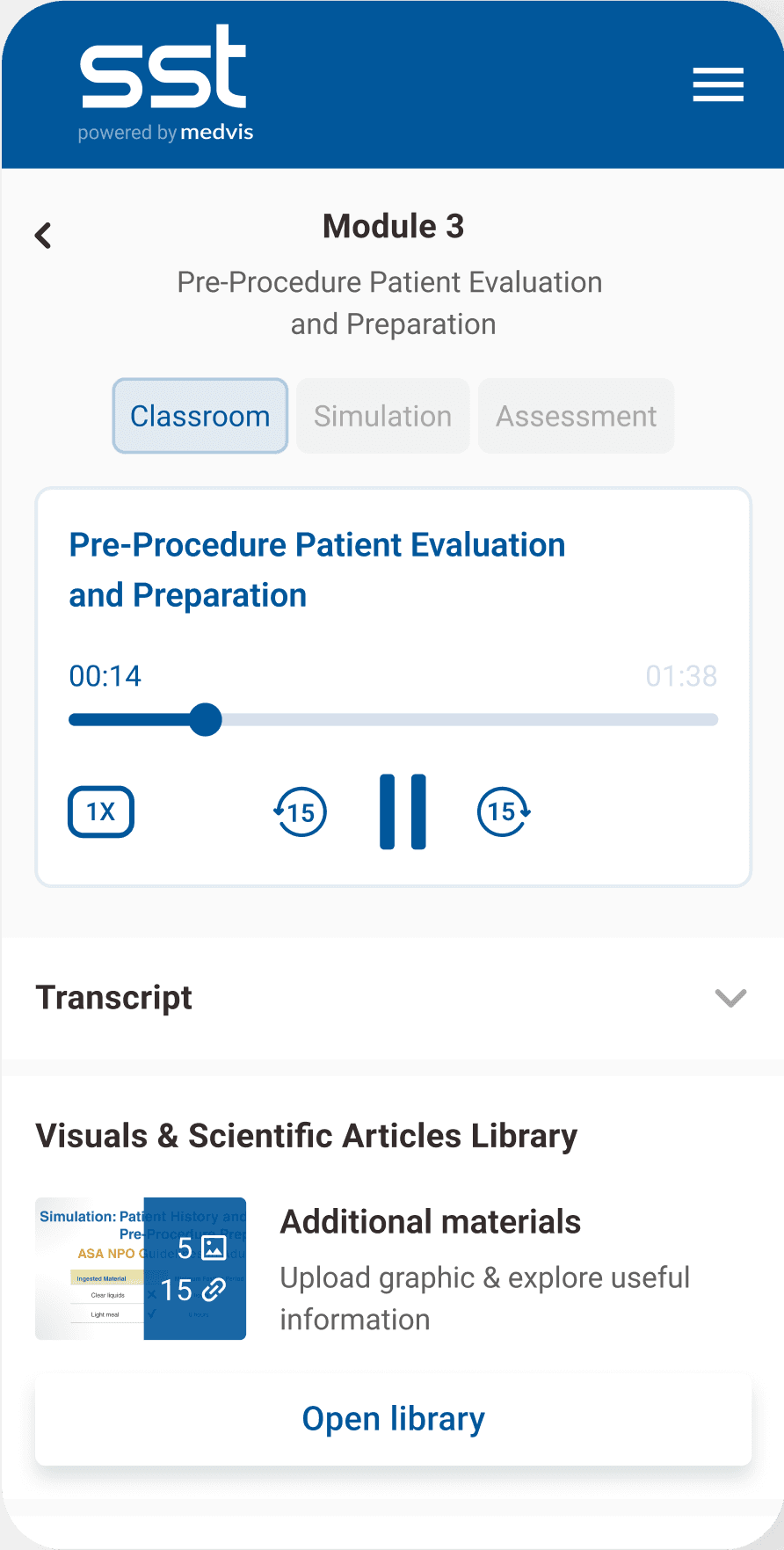Open the Additional materials thumbnail
The width and height of the screenshot is (784, 1550).
141,1269
